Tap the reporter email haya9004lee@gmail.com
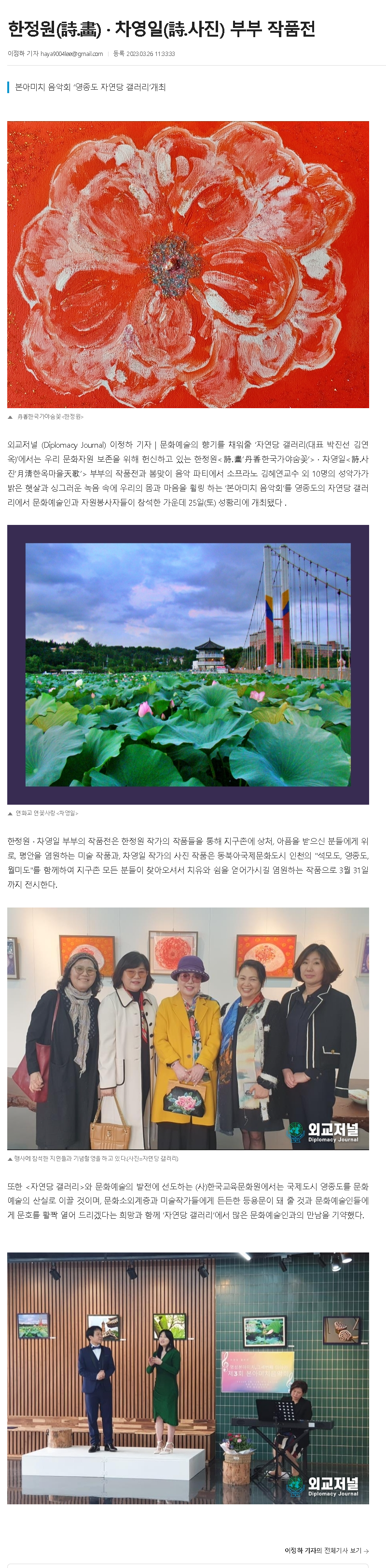This screenshot has width=386, height=1568. (72, 54)
